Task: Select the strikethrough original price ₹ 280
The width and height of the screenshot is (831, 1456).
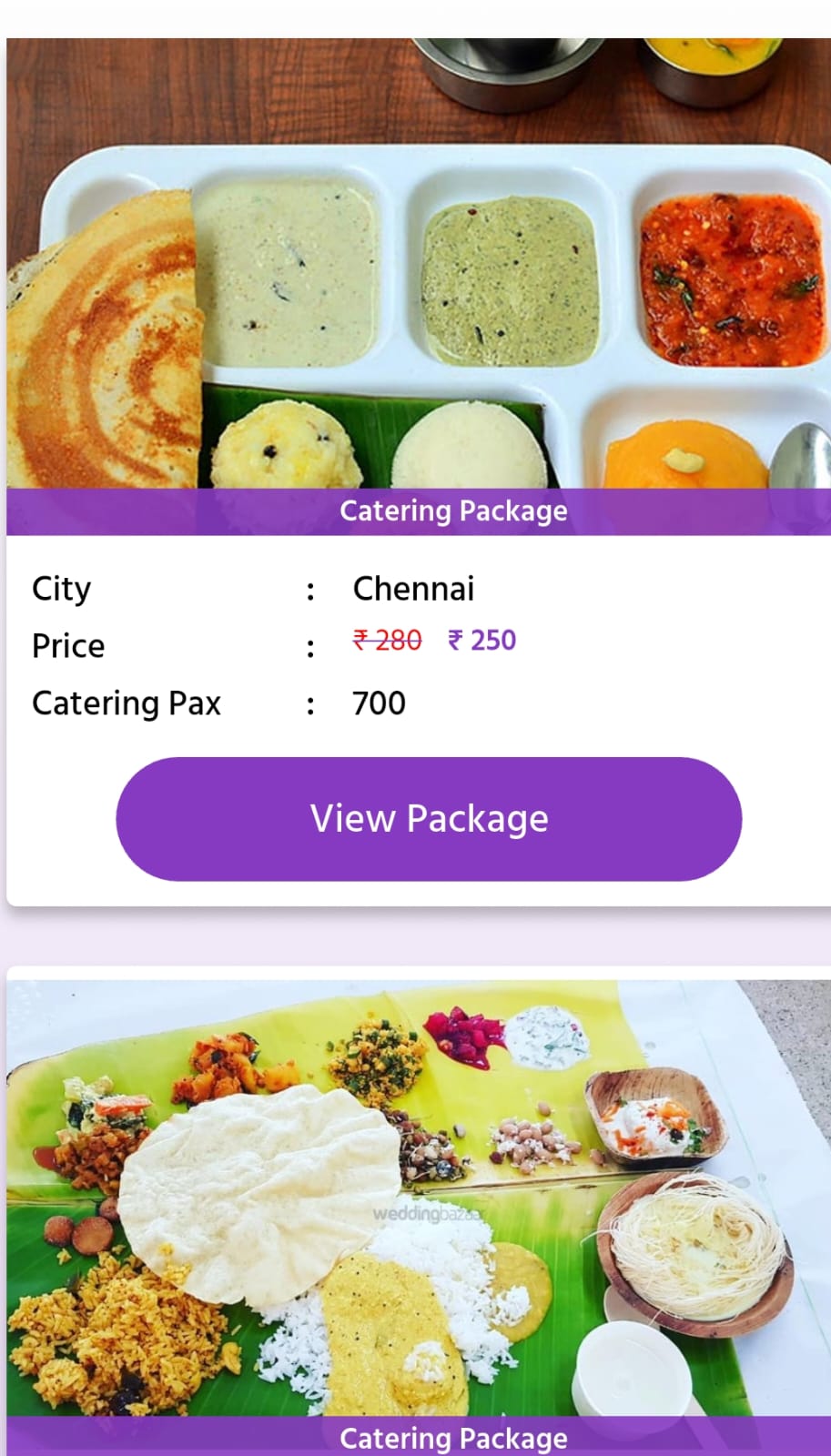Action: (x=386, y=641)
